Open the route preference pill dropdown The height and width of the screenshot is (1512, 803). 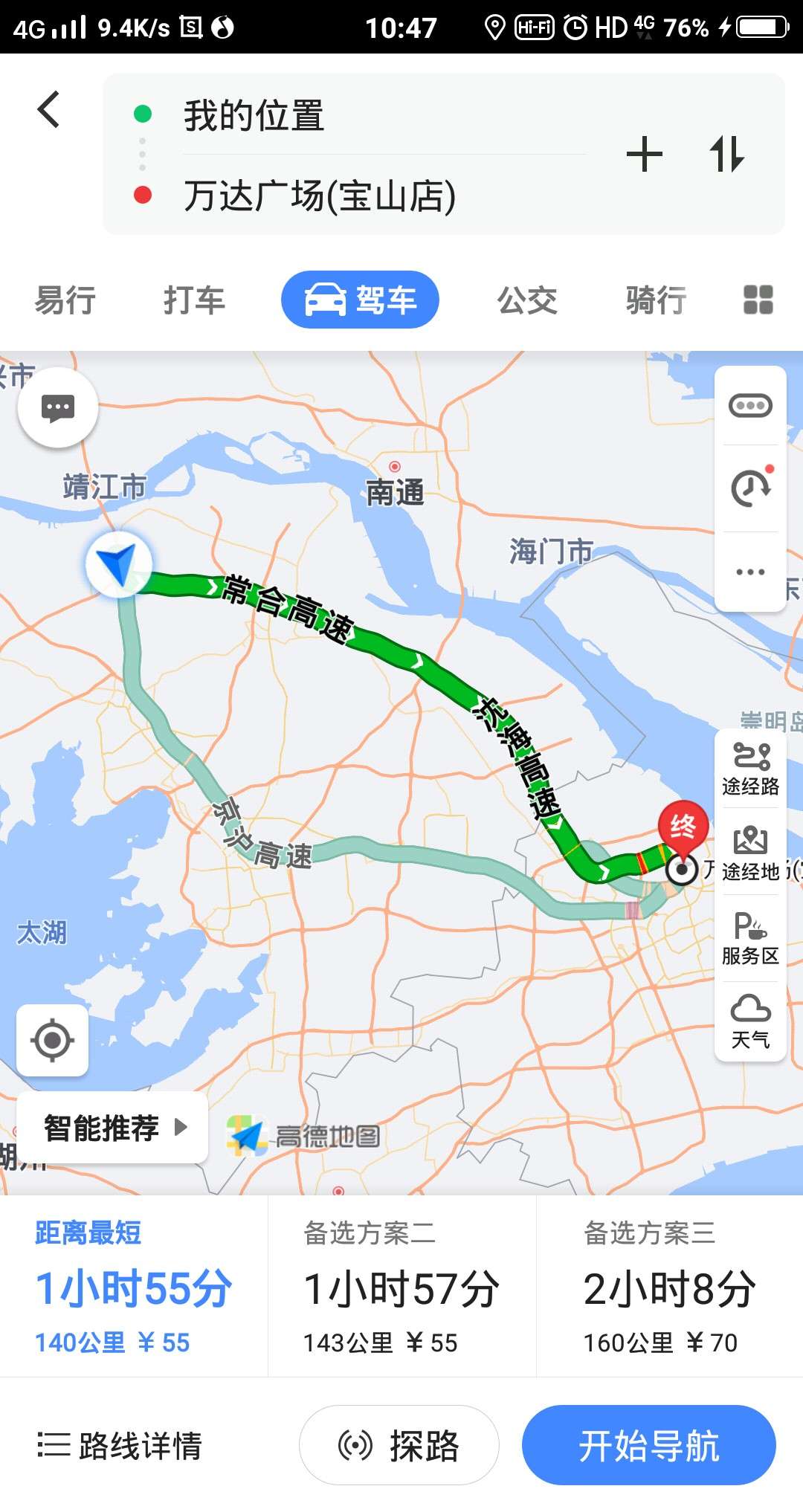coord(750,405)
